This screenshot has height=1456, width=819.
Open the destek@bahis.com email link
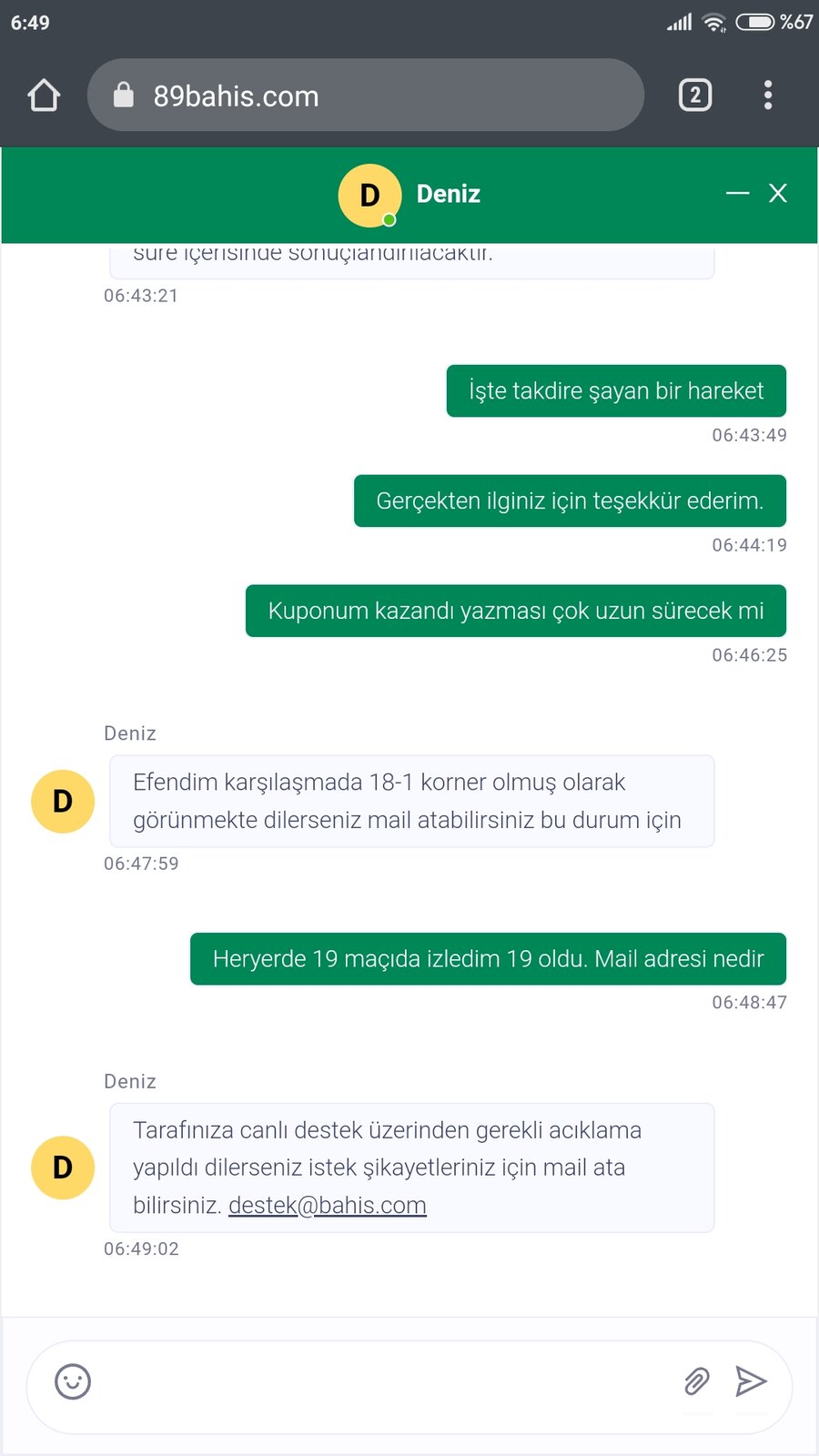coord(328,1205)
